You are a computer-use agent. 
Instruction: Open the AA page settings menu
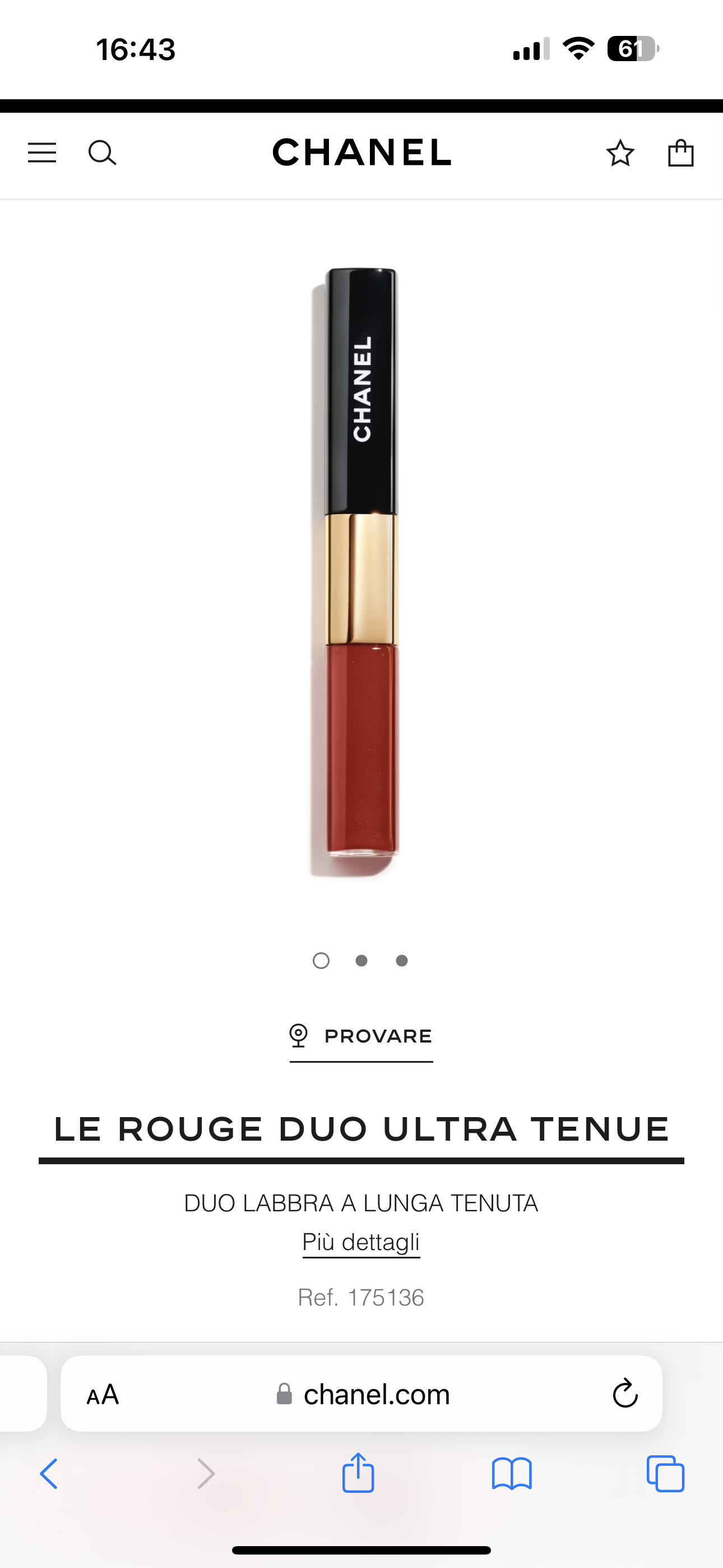pos(103,1395)
